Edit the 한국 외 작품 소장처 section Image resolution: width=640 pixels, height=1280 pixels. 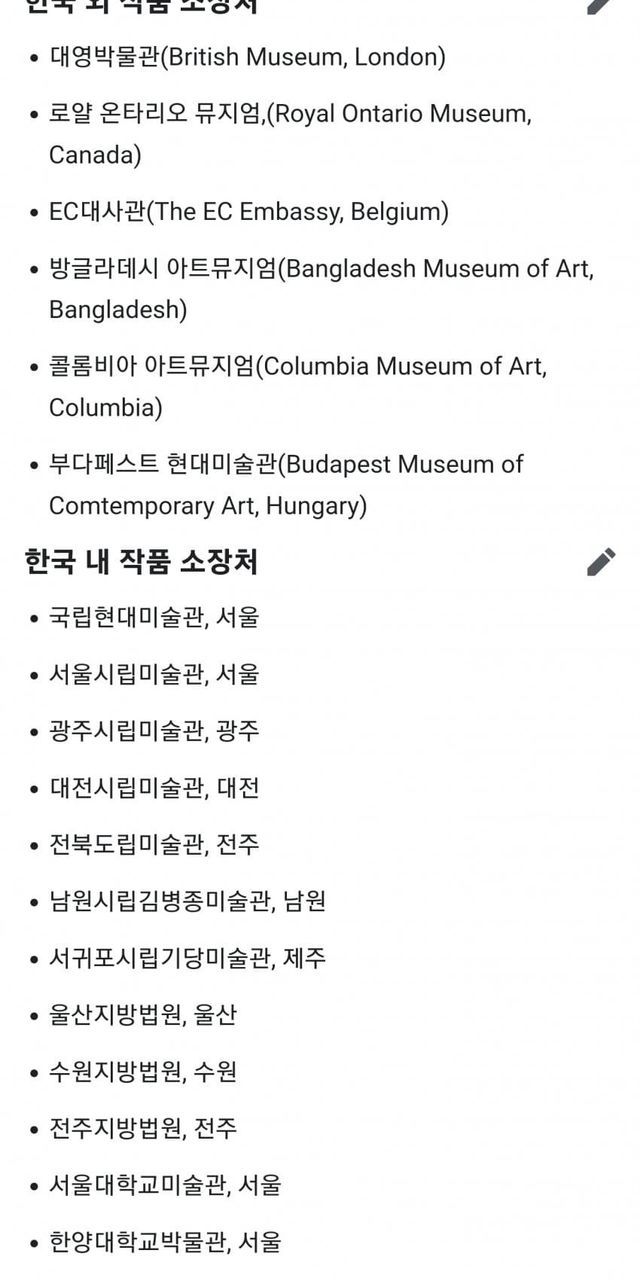[601, 5]
